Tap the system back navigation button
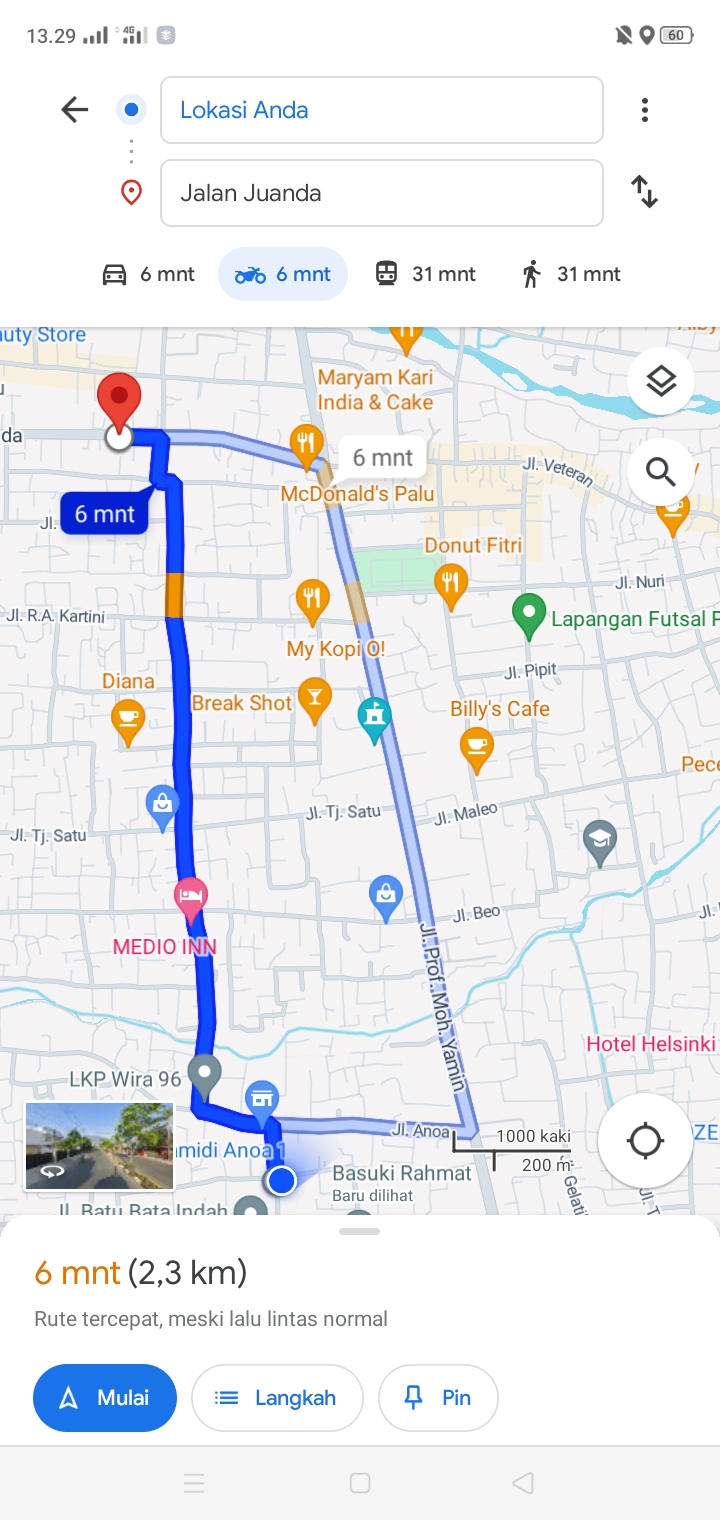This screenshot has width=720, height=1520. coord(522,1483)
